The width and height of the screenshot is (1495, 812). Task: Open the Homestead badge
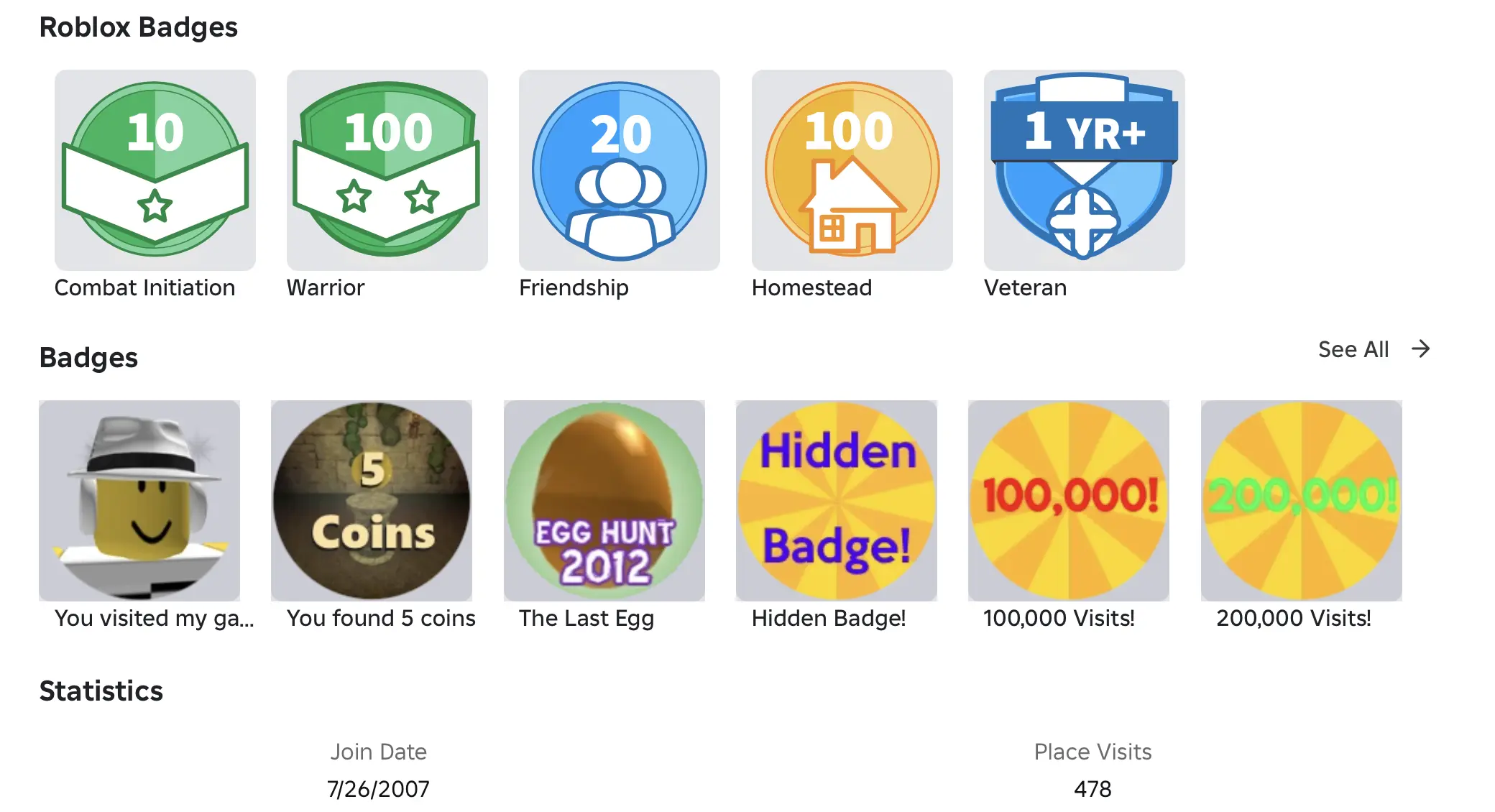852,170
